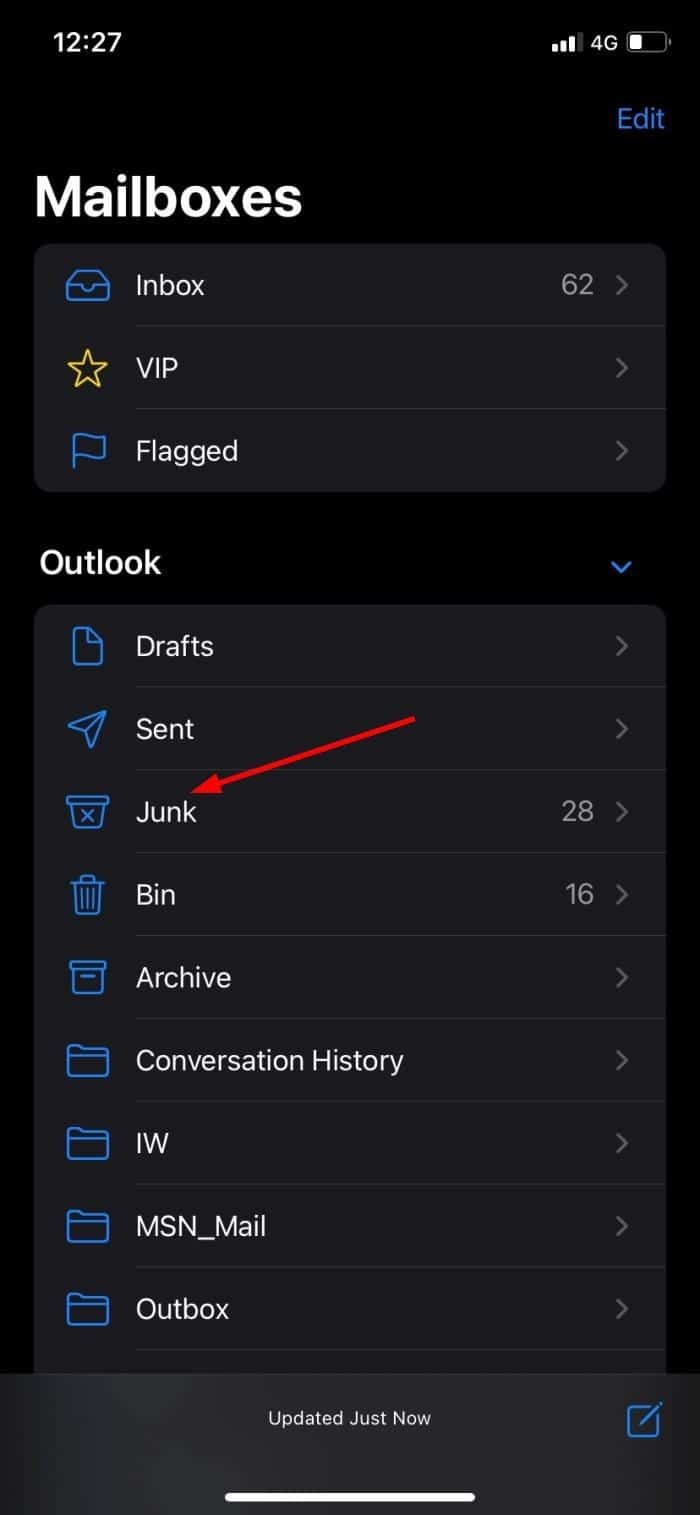The height and width of the screenshot is (1515, 700).
Task: Open the Inbox mailbox
Action: coord(349,286)
